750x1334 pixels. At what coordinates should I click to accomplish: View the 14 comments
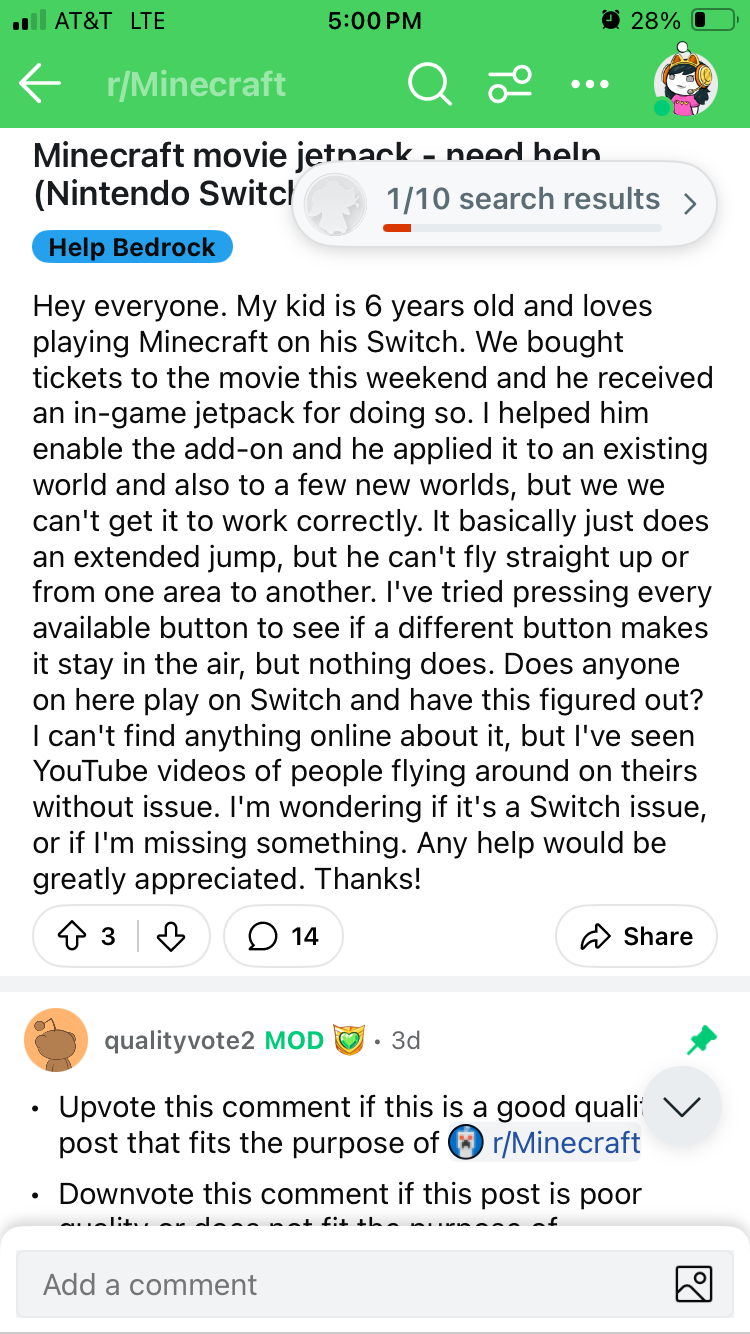pyautogui.click(x=284, y=936)
